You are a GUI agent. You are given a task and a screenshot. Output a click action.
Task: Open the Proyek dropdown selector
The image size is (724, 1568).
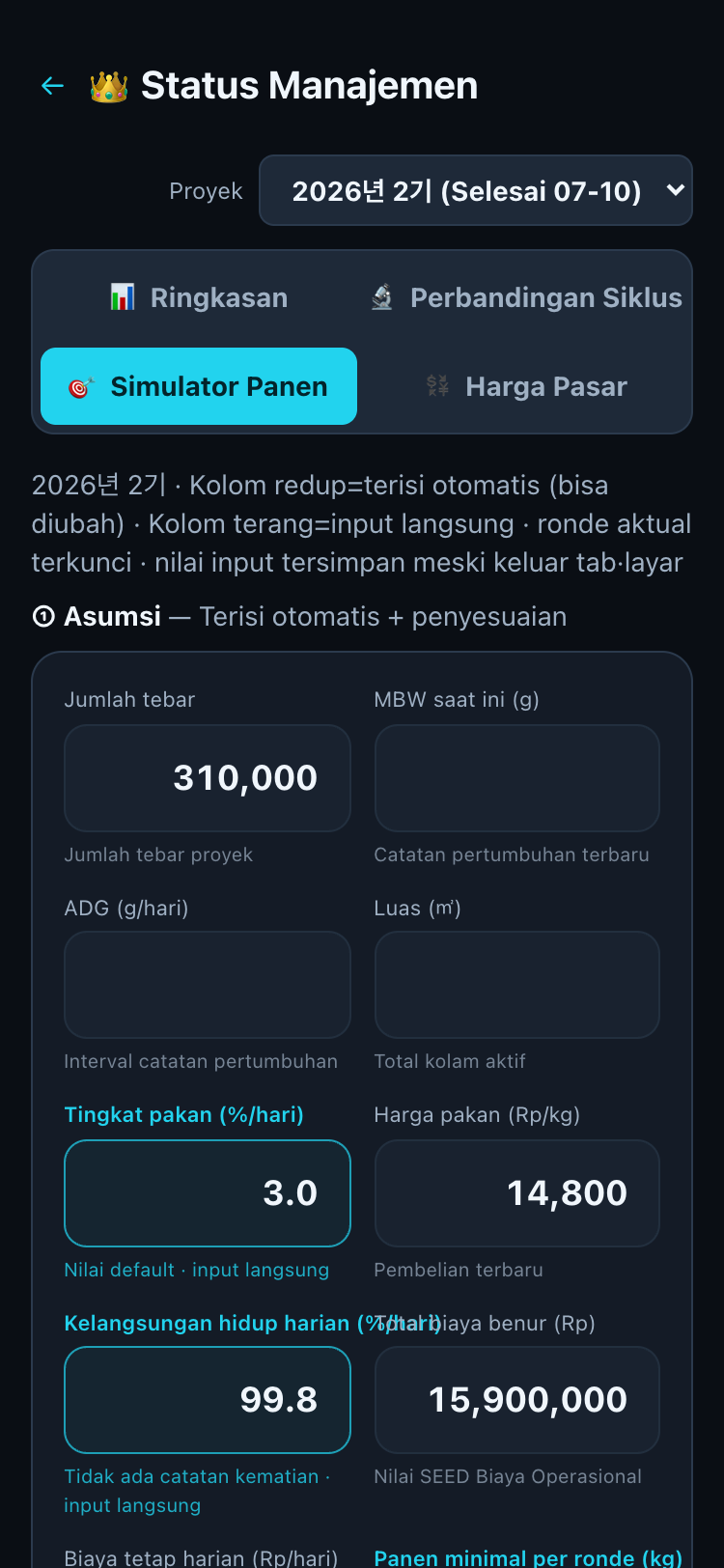point(476,190)
